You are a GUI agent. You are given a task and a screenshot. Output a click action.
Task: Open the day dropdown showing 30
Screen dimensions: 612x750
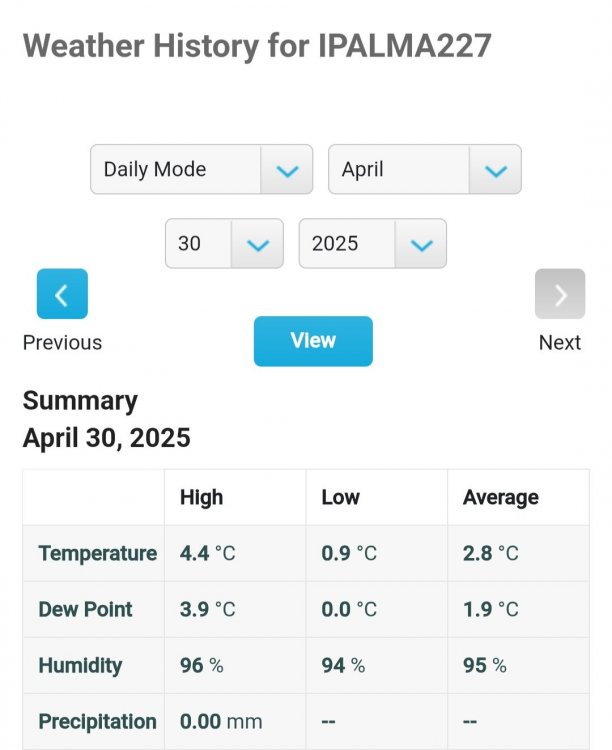pos(224,244)
